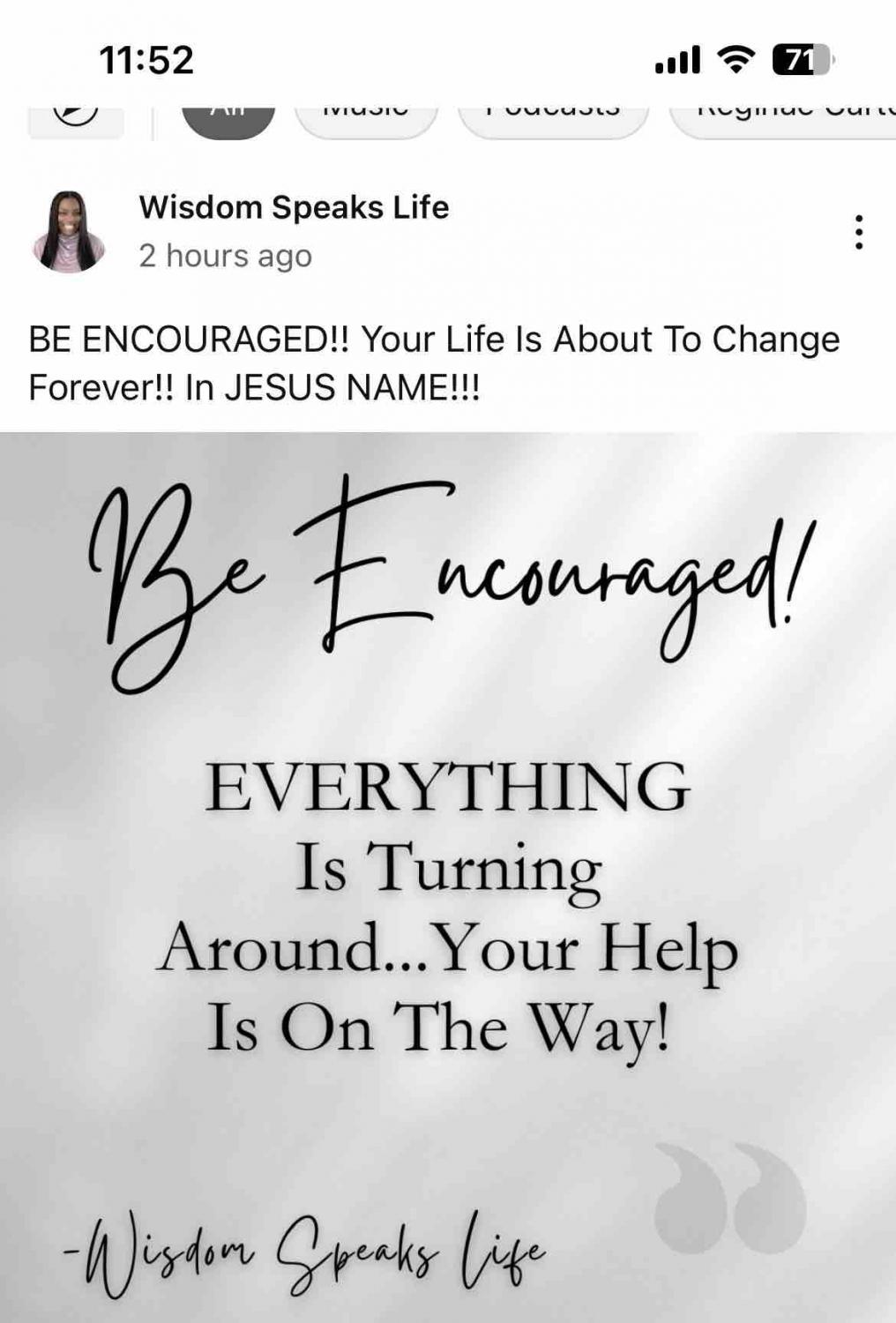Open the post options three-dot menu
The width and height of the screenshot is (896, 1323).
tap(858, 232)
